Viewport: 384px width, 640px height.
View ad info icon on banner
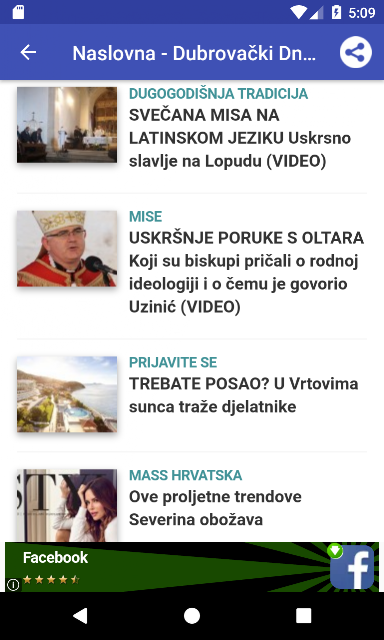[x=13, y=585]
